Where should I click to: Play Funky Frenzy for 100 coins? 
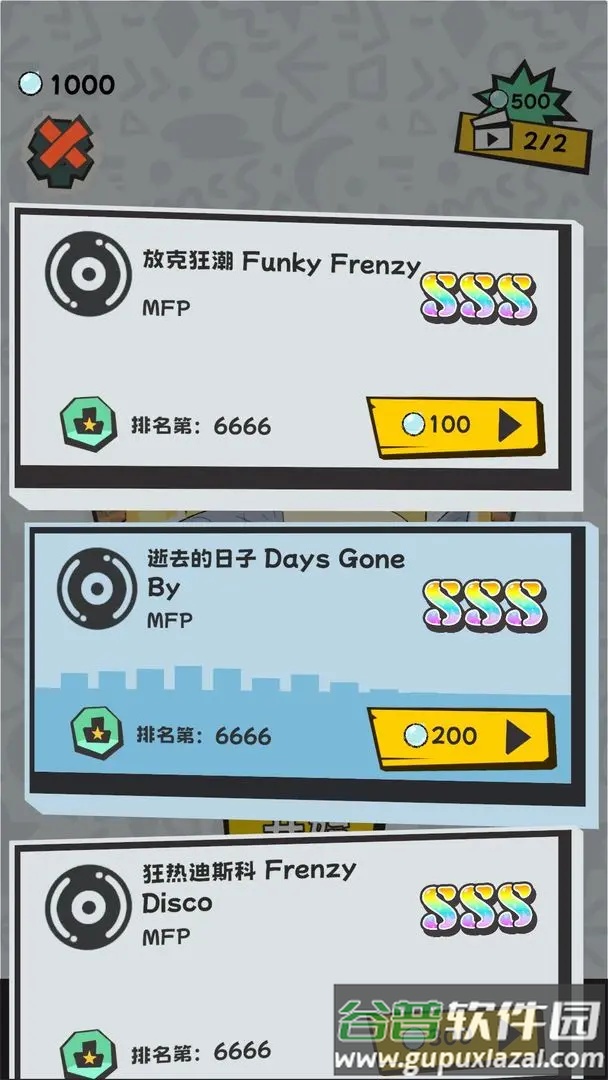(x=455, y=427)
